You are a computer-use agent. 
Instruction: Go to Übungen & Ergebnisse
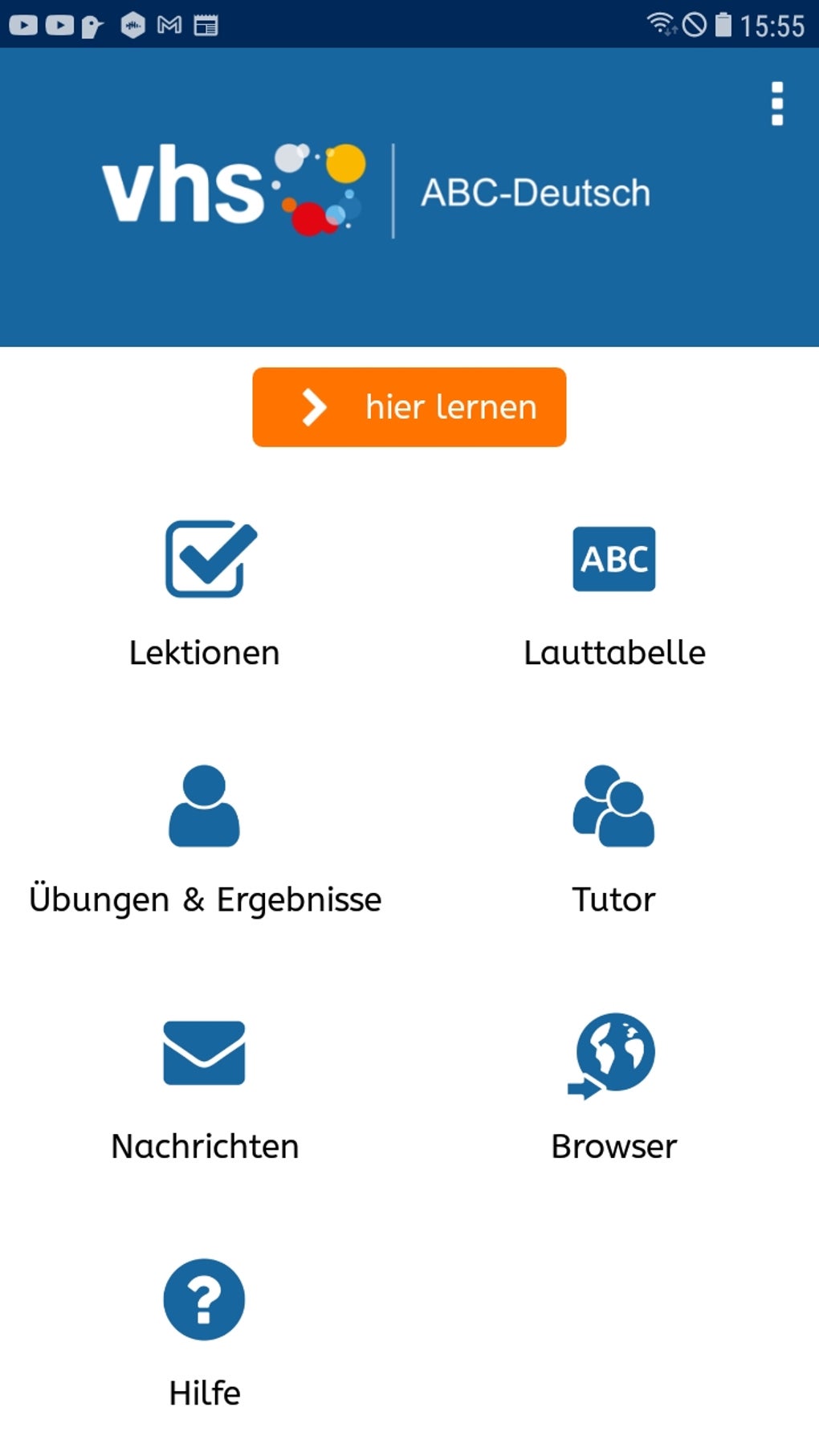click(206, 839)
